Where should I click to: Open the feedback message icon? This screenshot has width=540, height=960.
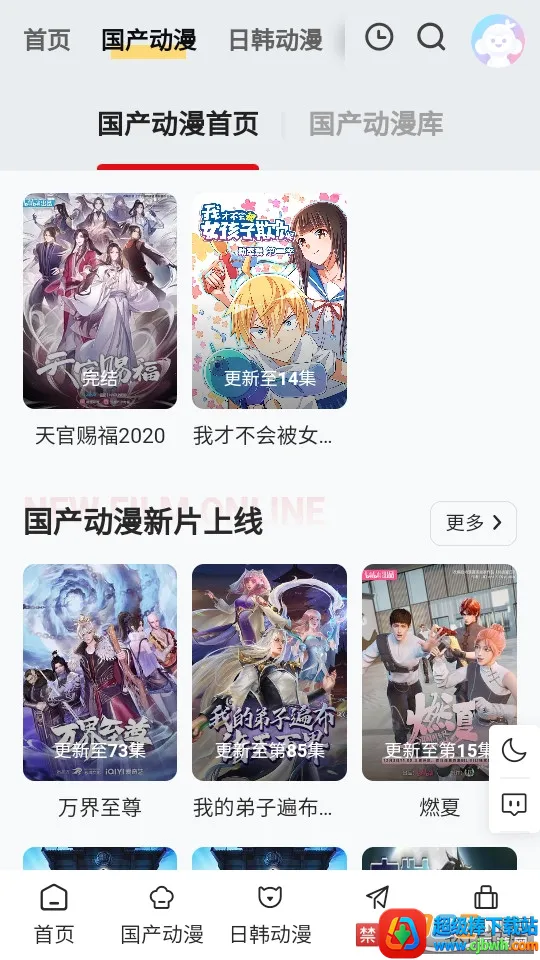coord(514,804)
